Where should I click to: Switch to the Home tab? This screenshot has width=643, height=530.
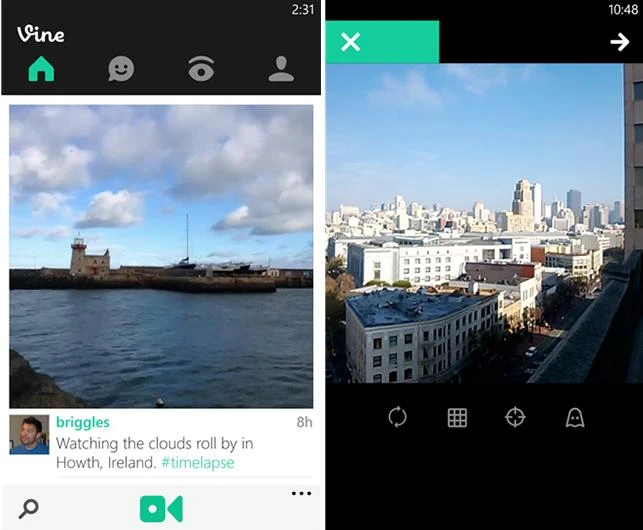pos(41,68)
